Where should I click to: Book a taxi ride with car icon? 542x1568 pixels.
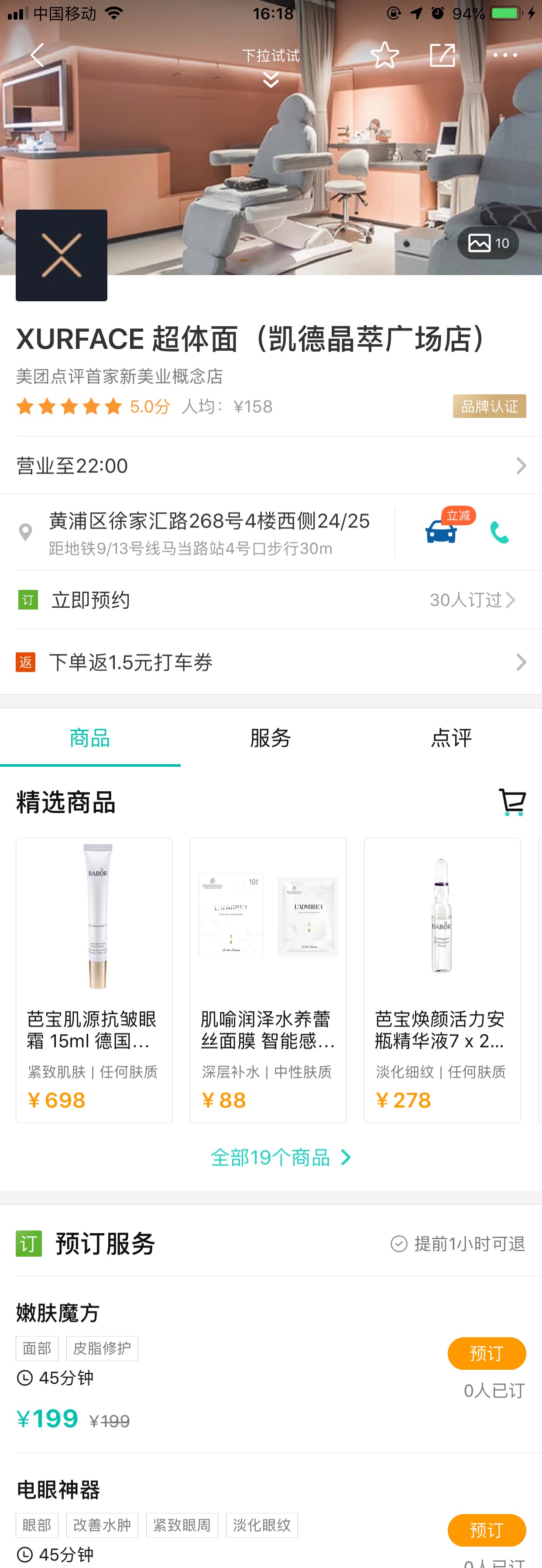pyautogui.click(x=442, y=532)
